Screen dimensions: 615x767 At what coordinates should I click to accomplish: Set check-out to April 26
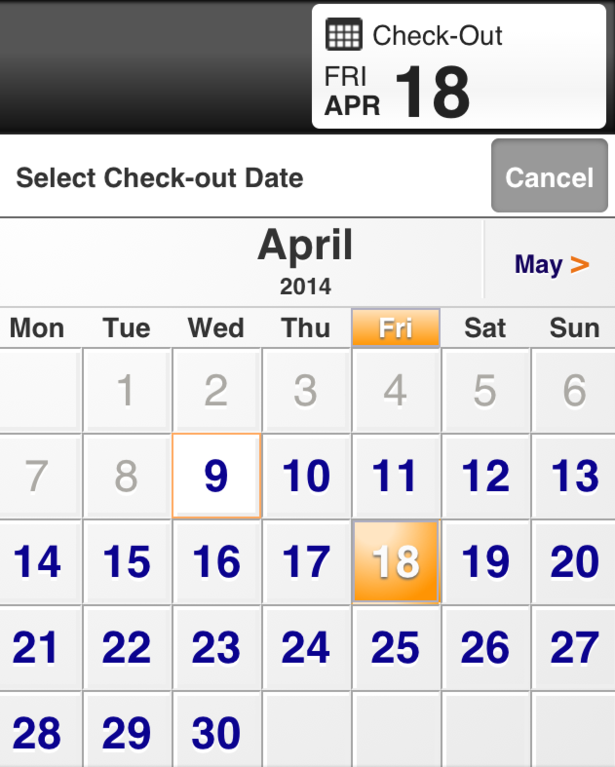(485, 648)
